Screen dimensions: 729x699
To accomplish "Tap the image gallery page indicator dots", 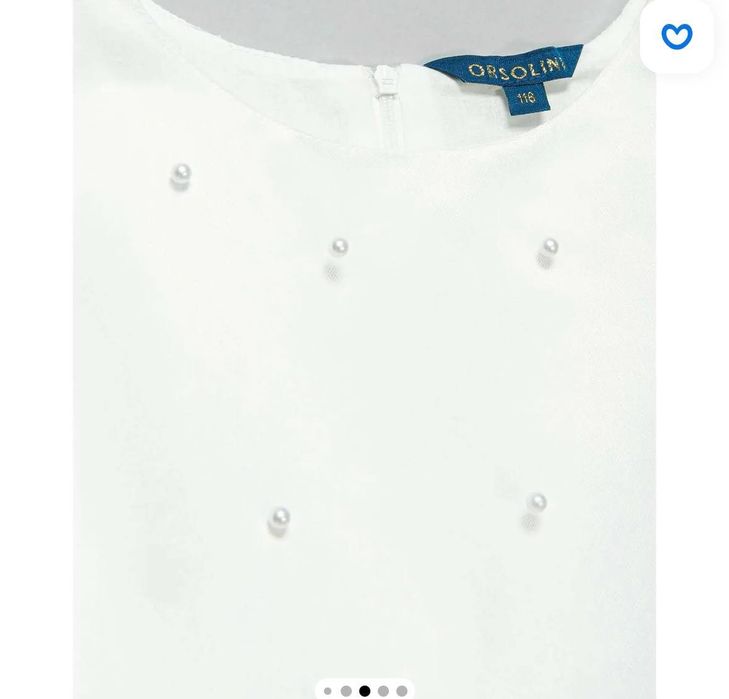I will (364, 690).
